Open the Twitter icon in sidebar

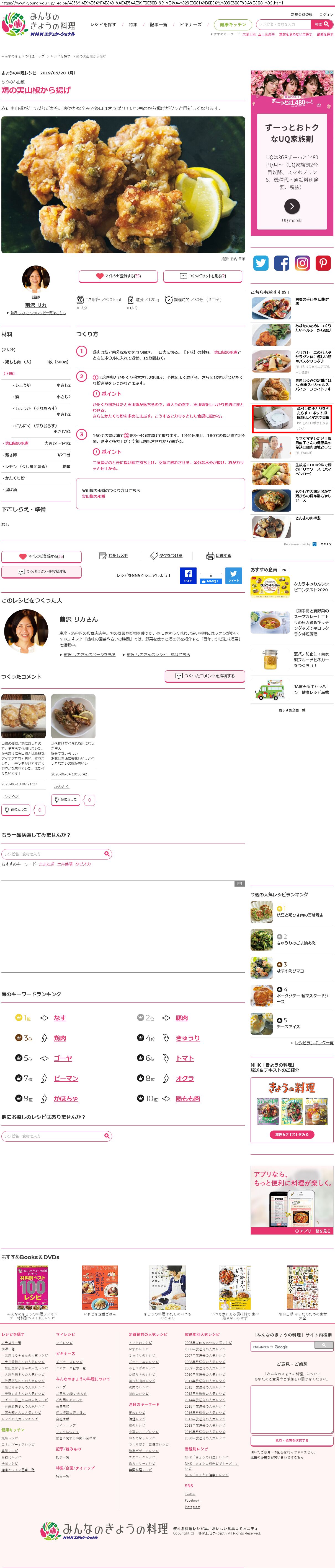click(x=261, y=263)
